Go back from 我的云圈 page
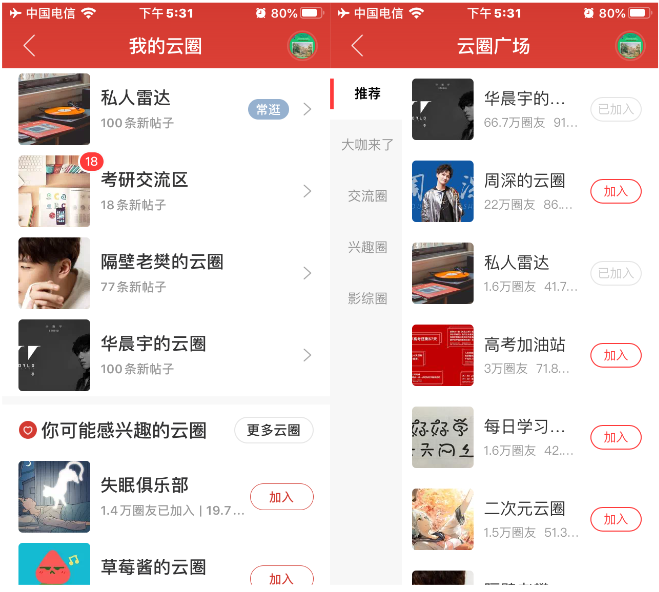 pos(29,46)
